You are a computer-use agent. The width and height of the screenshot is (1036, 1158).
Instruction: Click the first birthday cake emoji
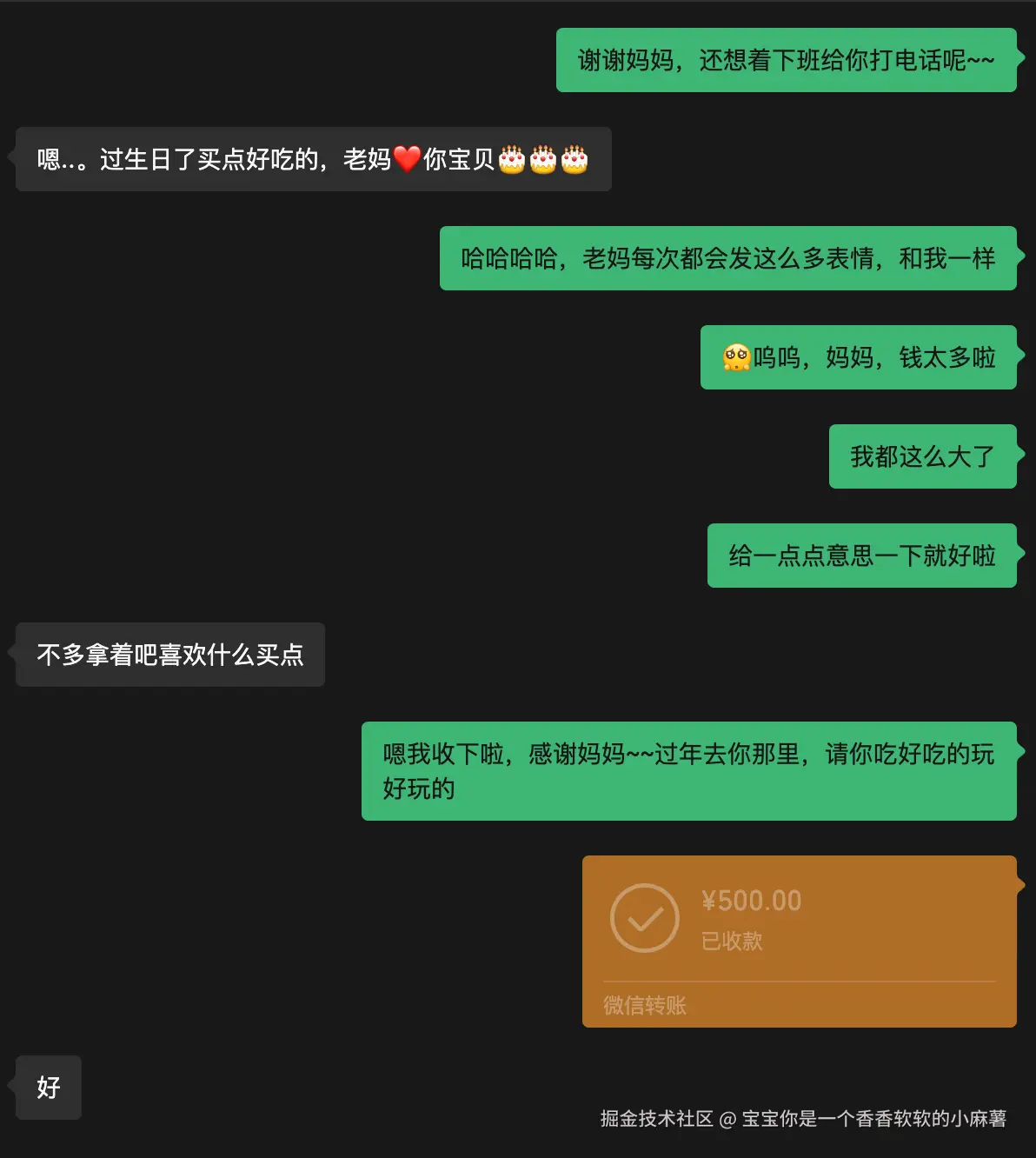coord(511,159)
